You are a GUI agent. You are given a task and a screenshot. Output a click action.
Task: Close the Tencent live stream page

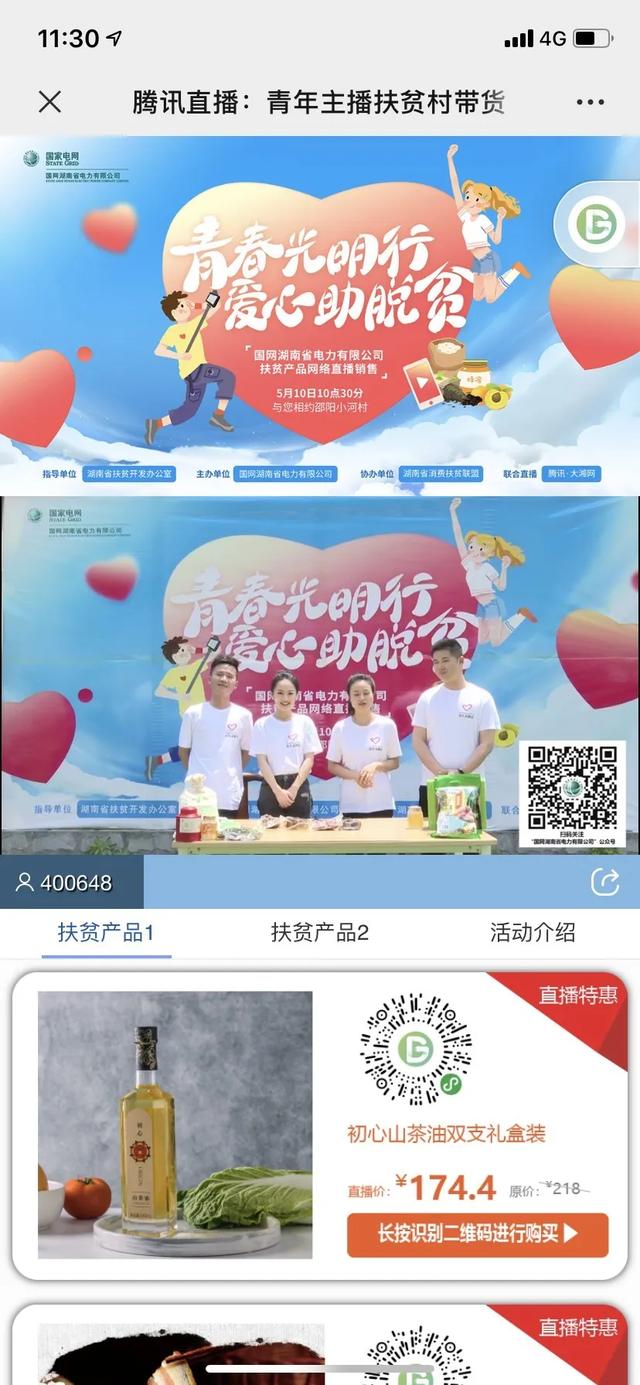click(49, 102)
